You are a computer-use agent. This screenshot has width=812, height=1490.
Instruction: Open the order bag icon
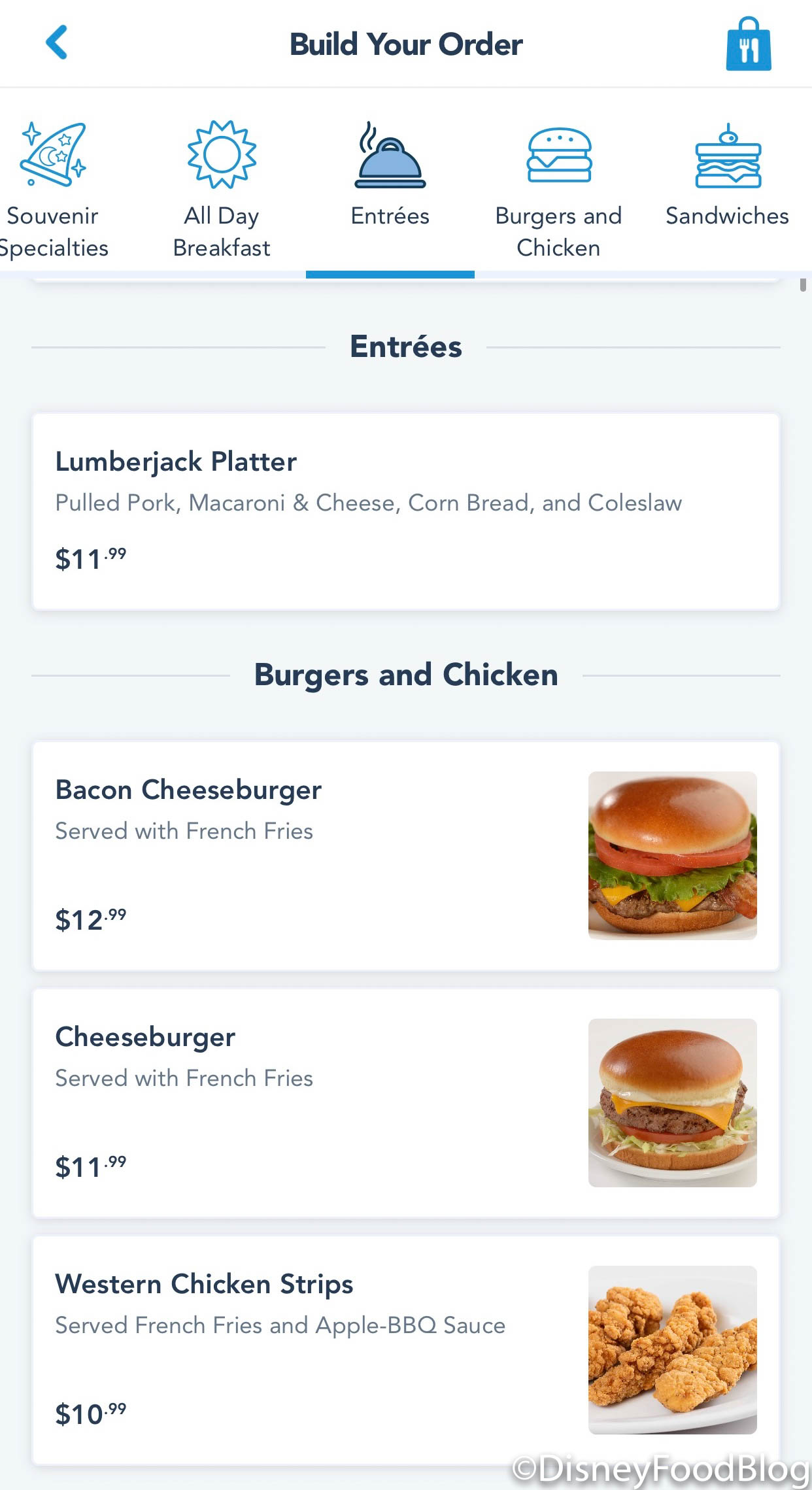pos(748,44)
